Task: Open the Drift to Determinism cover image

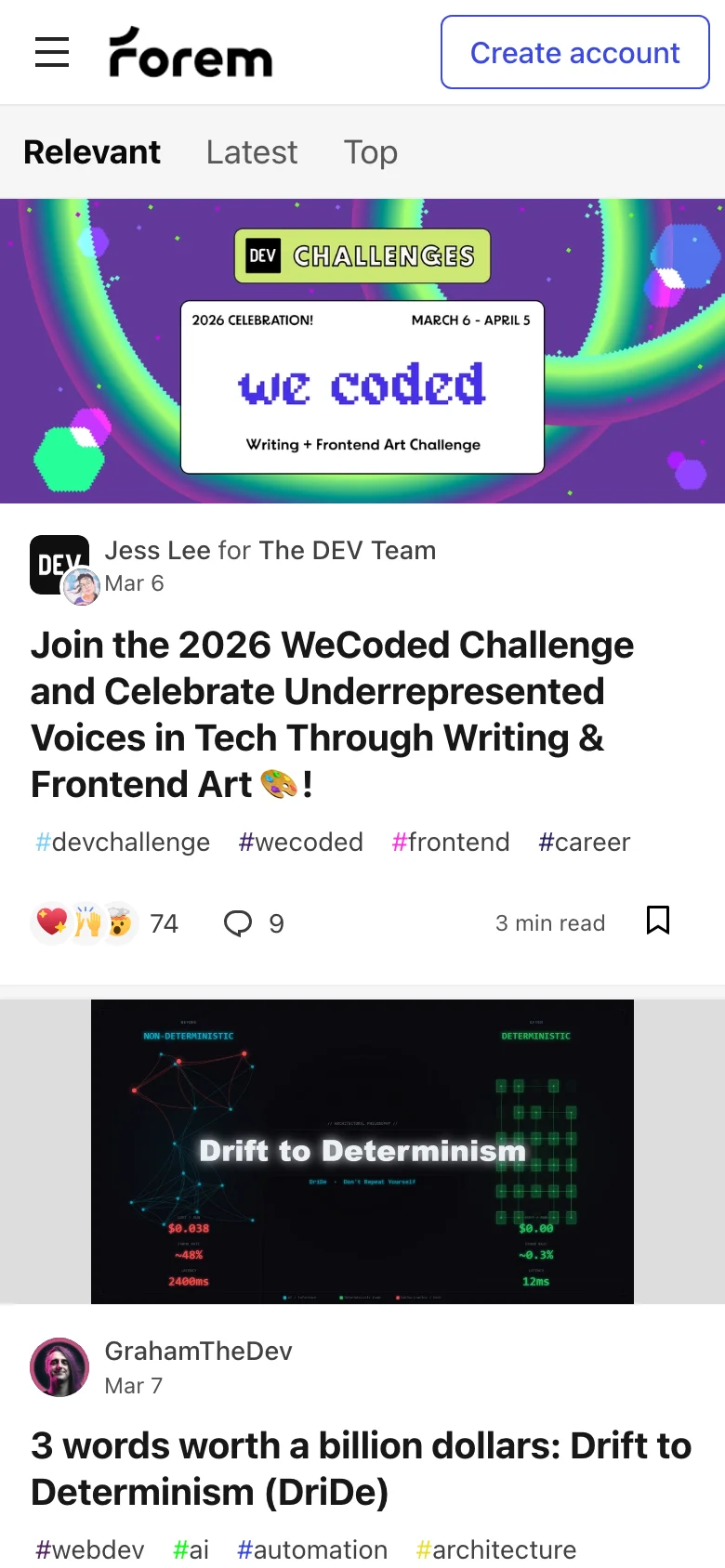Action: tap(362, 1152)
